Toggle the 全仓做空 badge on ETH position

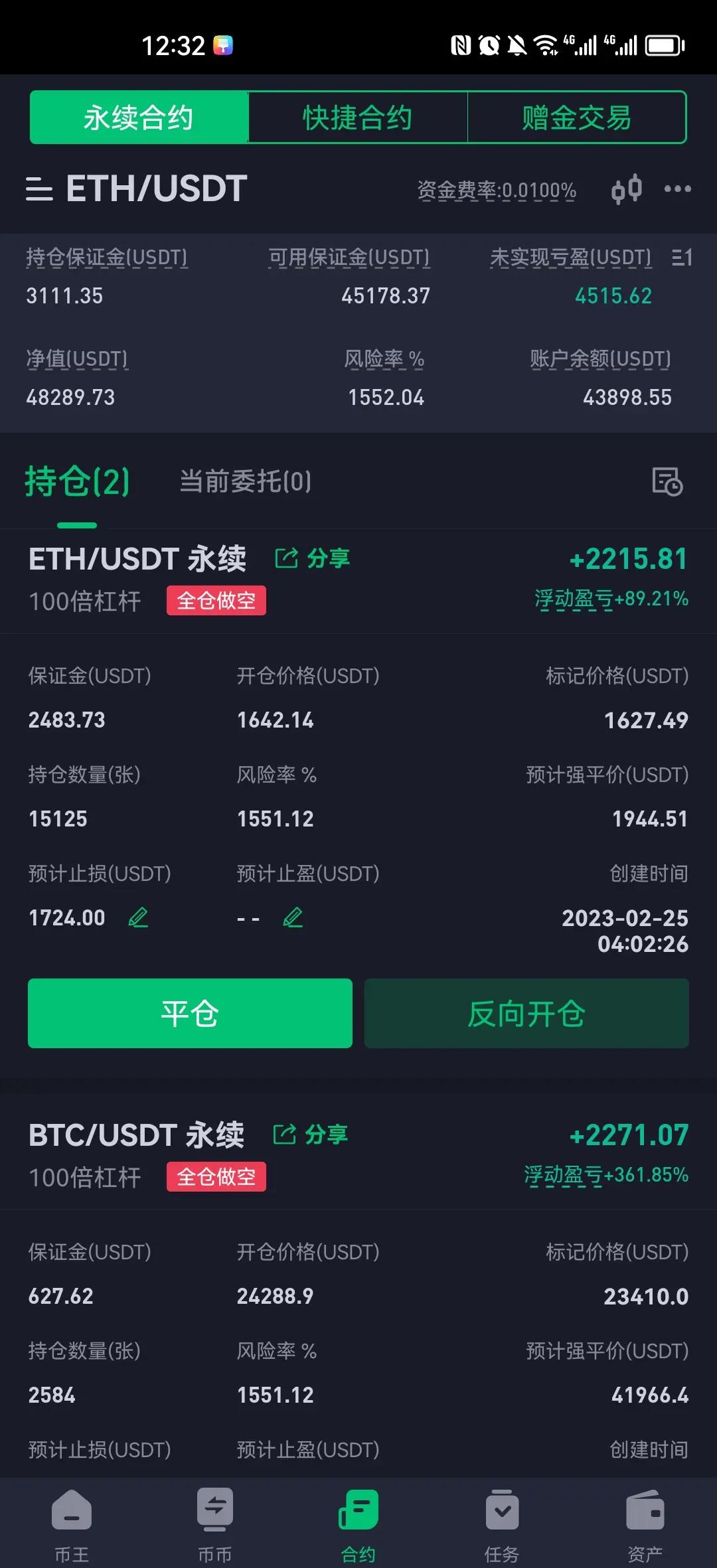[x=216, y=601]
